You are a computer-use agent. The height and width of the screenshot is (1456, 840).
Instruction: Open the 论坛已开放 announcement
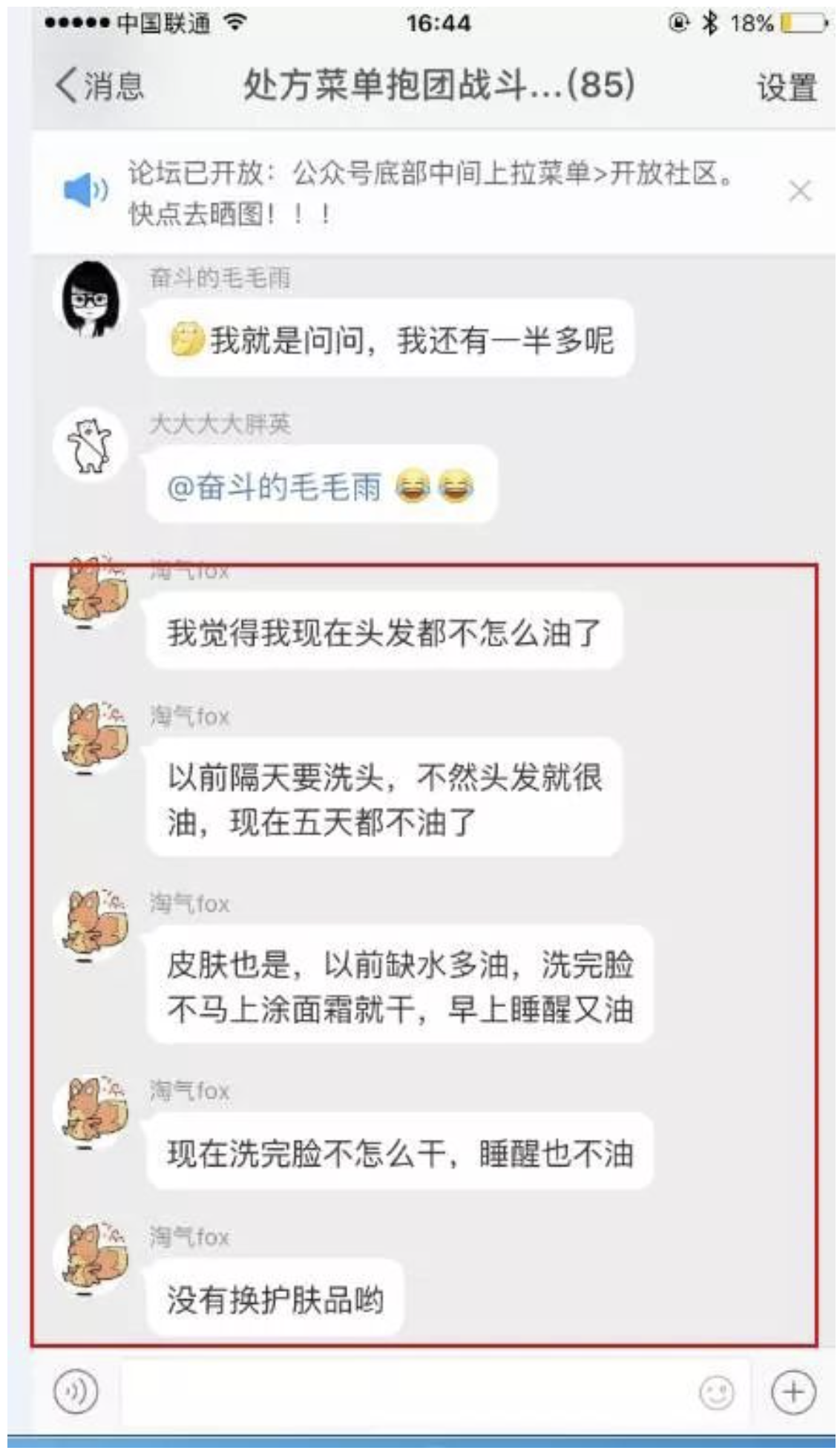coord(430,193)
